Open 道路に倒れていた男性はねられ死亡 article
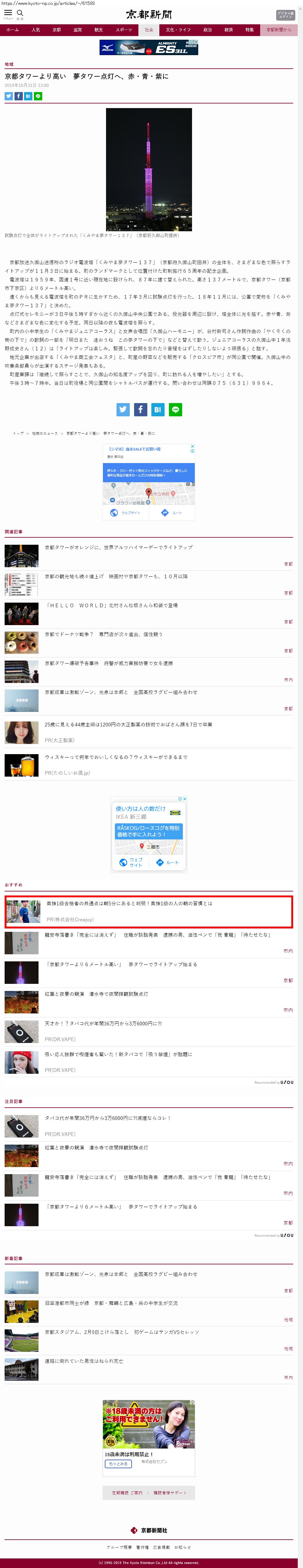 [84, 1361]
